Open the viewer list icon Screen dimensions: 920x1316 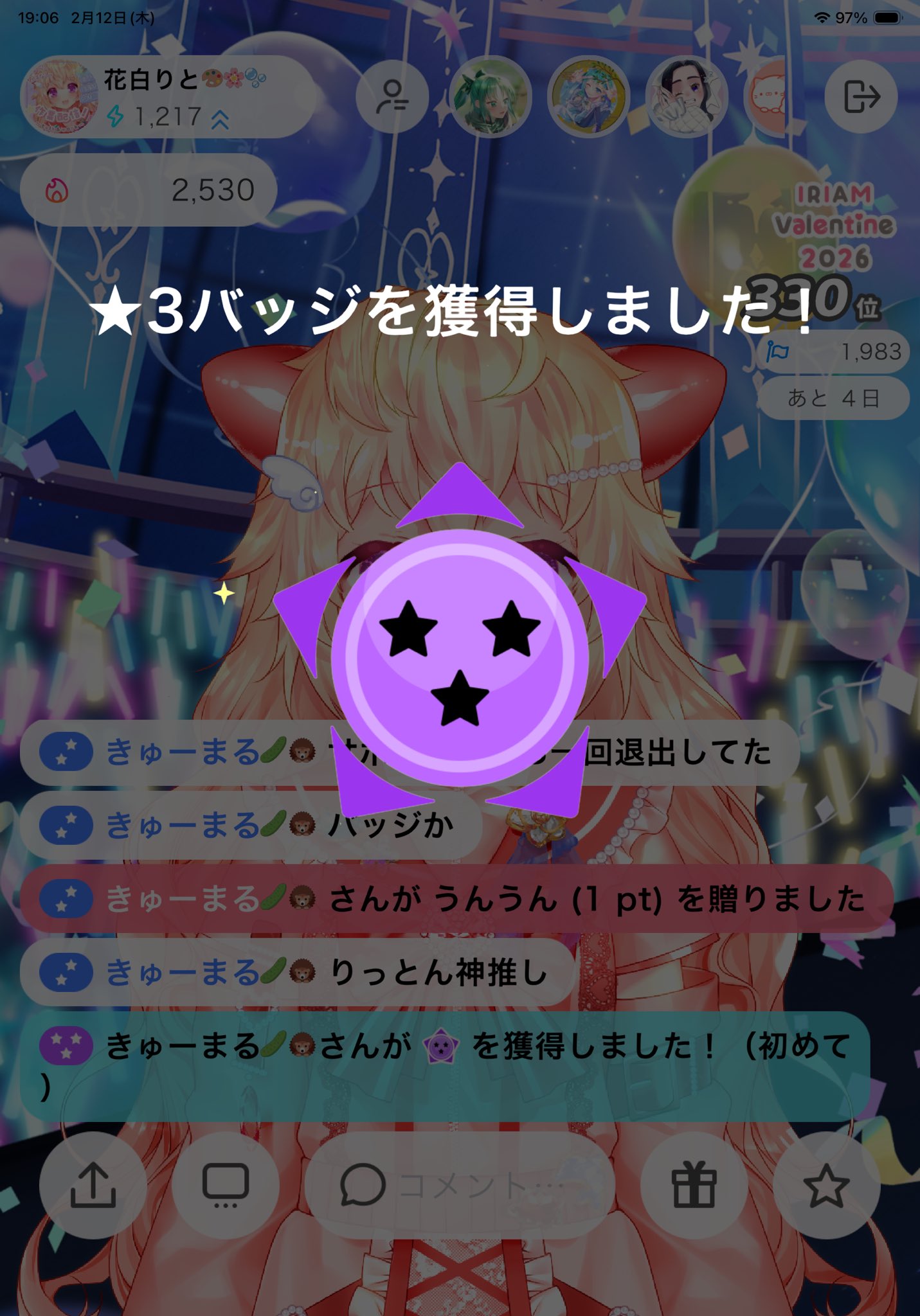coord(392,97)
